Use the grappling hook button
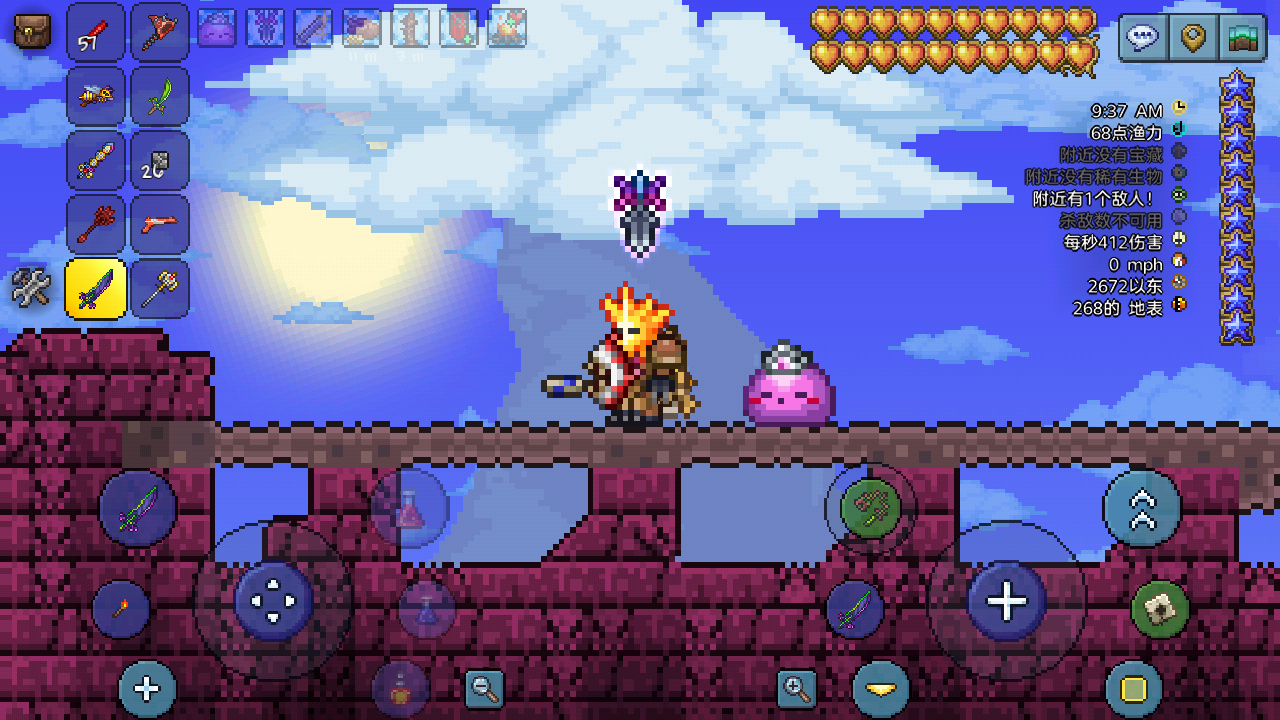This screenshot has width=1280, height=720. tap(870, 508)
